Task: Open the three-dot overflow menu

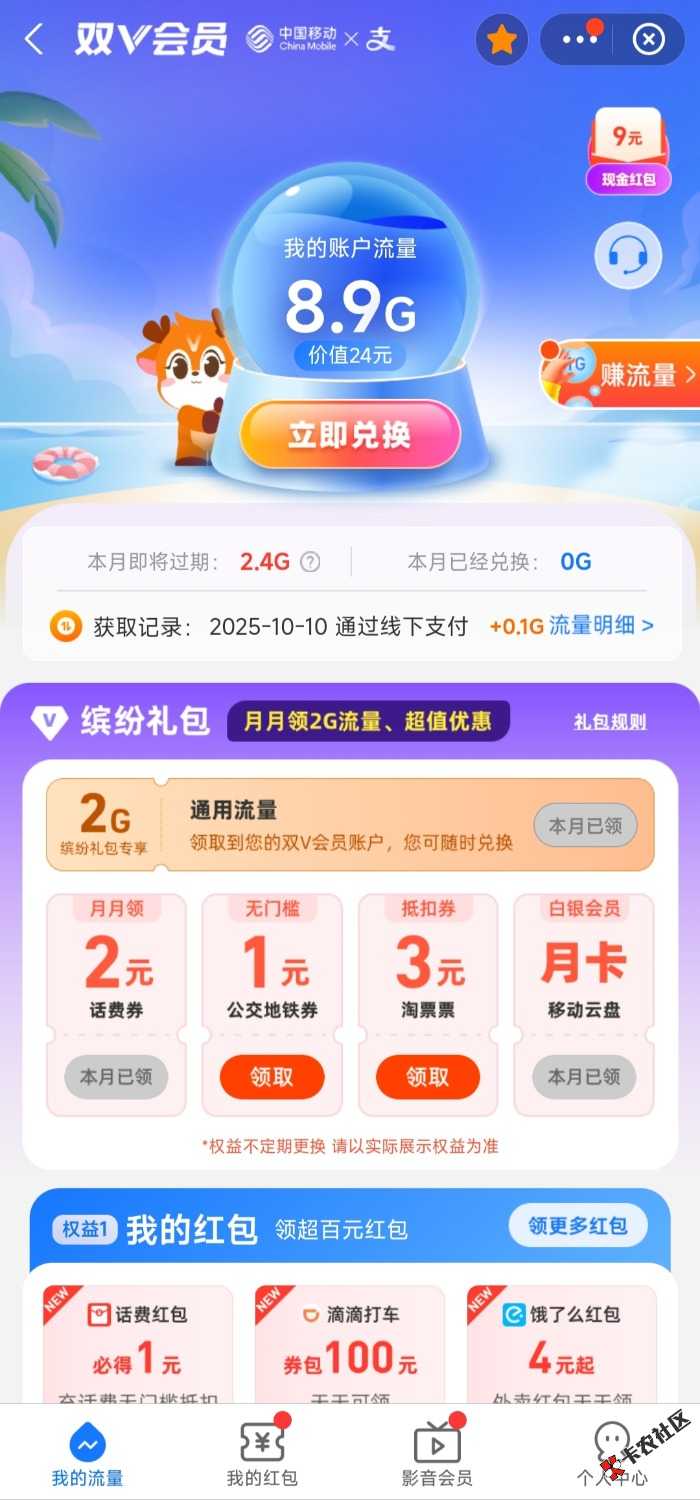Action: (x=579, y=40)
